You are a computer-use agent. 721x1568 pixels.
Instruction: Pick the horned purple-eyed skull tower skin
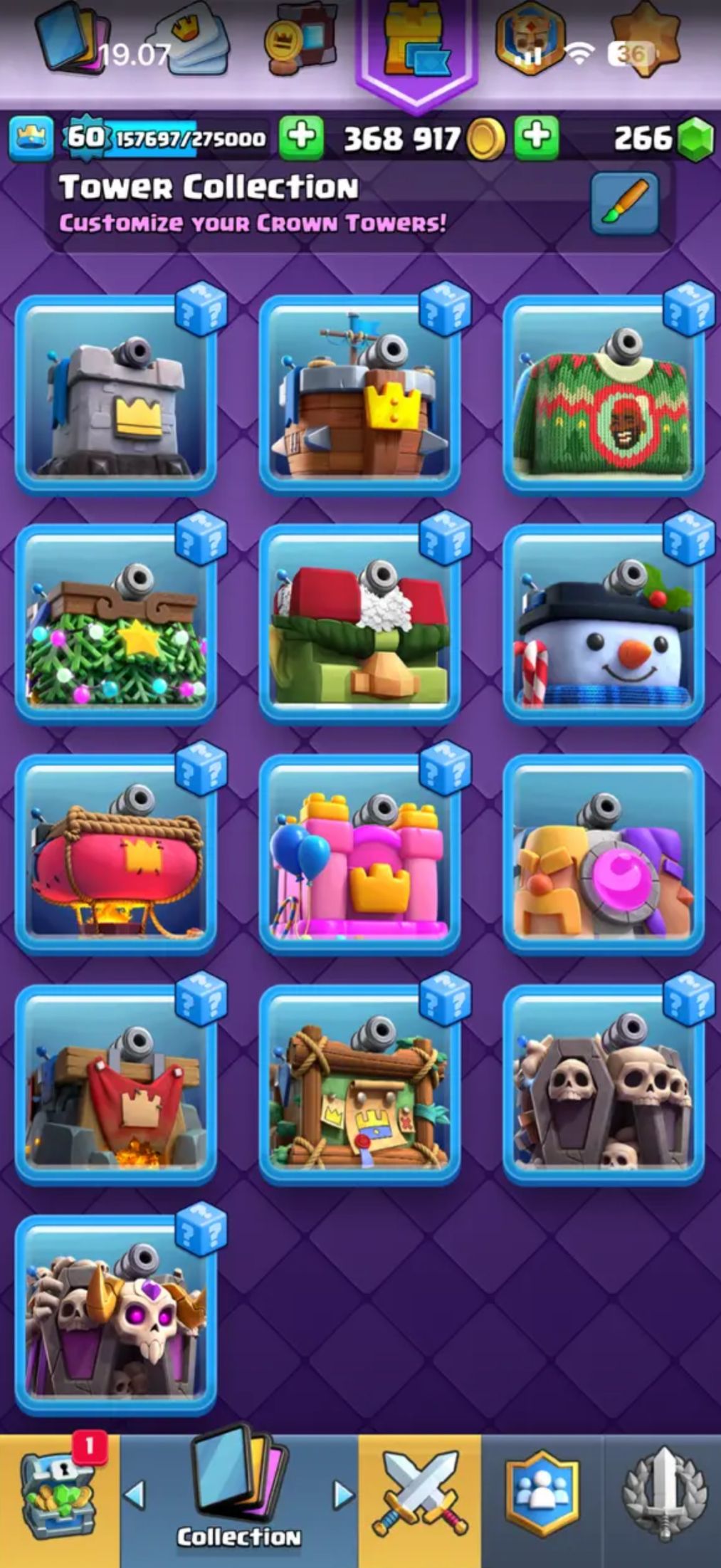tap(115, 1315)
